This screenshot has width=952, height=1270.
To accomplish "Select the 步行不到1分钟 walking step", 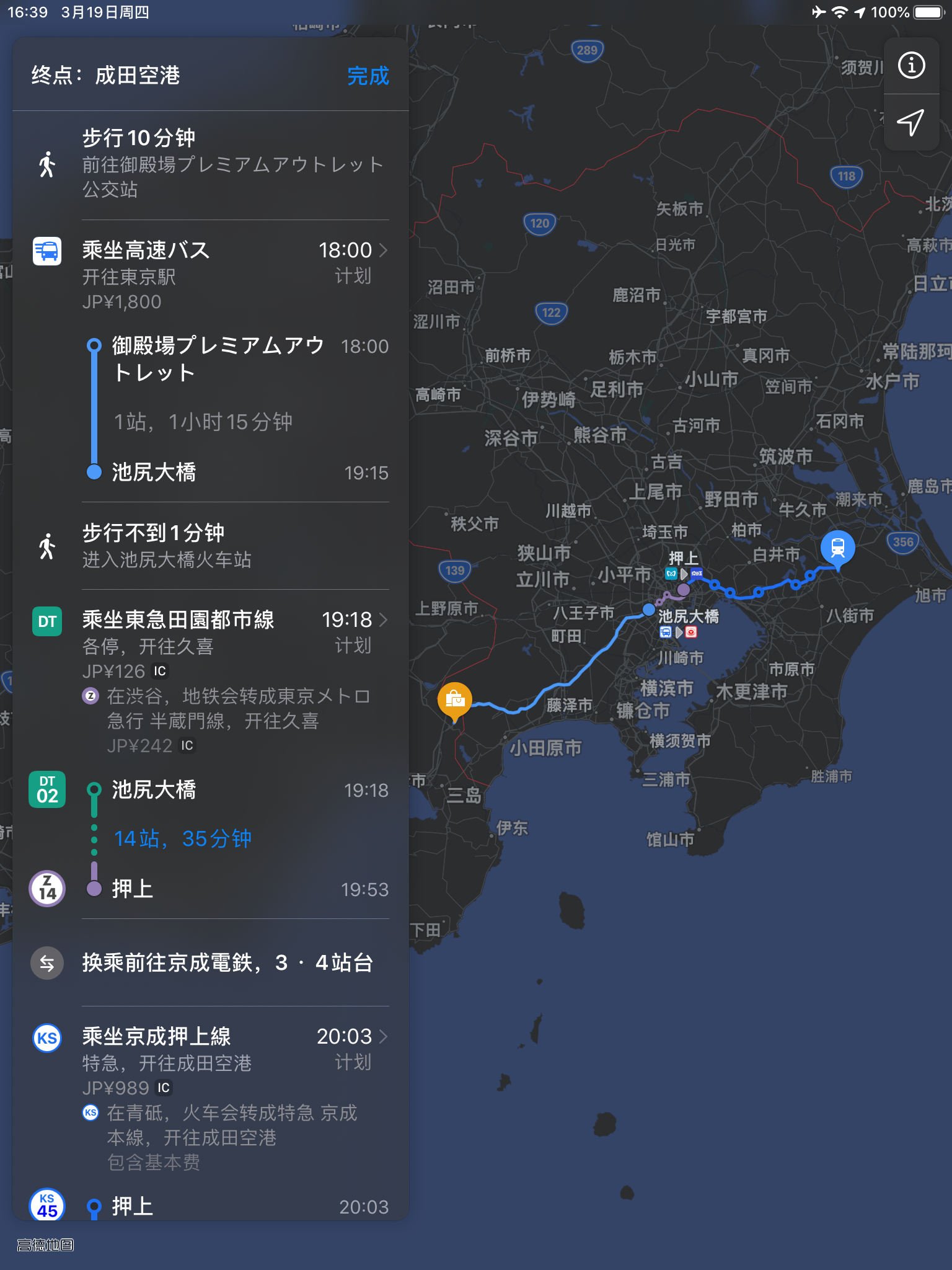I will (211, 546).
